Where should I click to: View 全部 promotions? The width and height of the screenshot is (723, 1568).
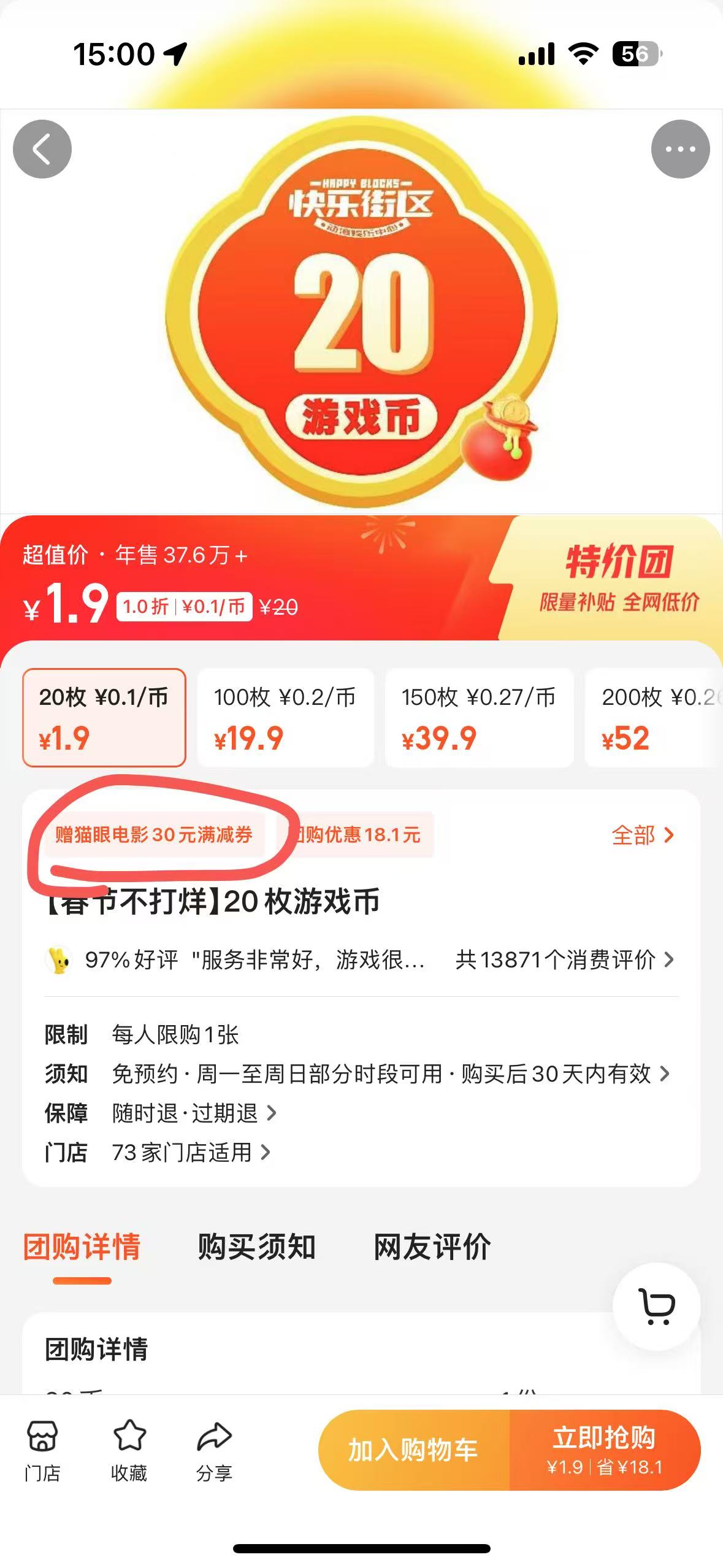coord(643,835)
